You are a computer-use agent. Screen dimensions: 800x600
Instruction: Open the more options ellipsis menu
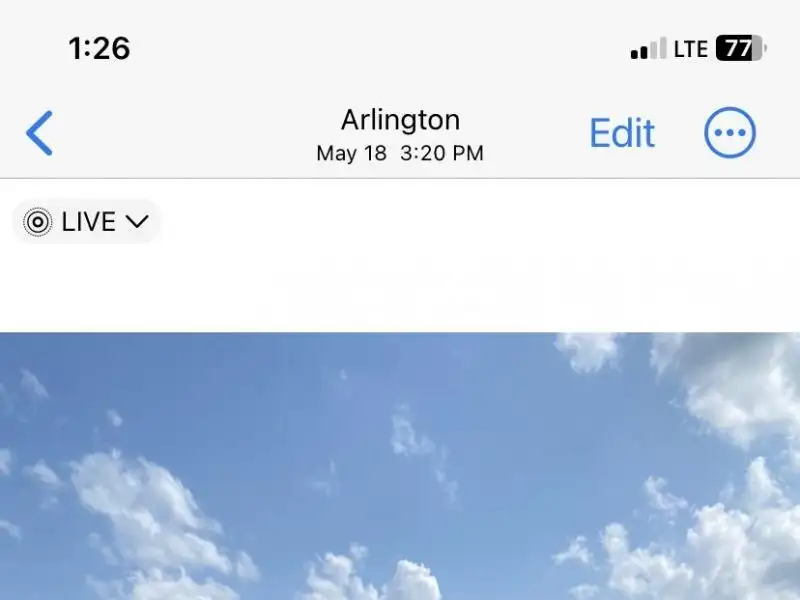(730, 133)
